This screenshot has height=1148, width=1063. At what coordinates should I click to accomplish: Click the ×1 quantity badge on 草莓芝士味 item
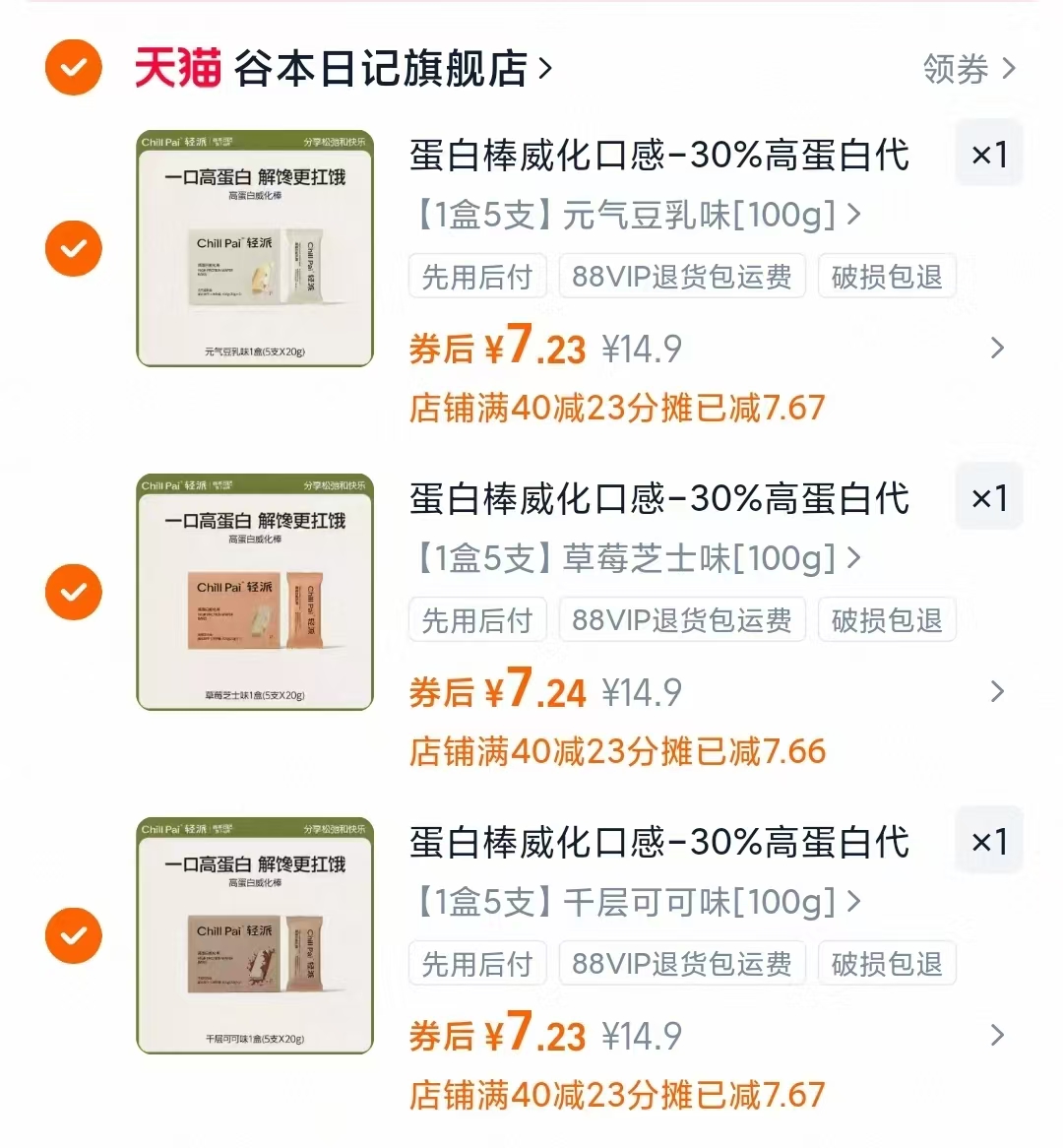click(989, 496)
